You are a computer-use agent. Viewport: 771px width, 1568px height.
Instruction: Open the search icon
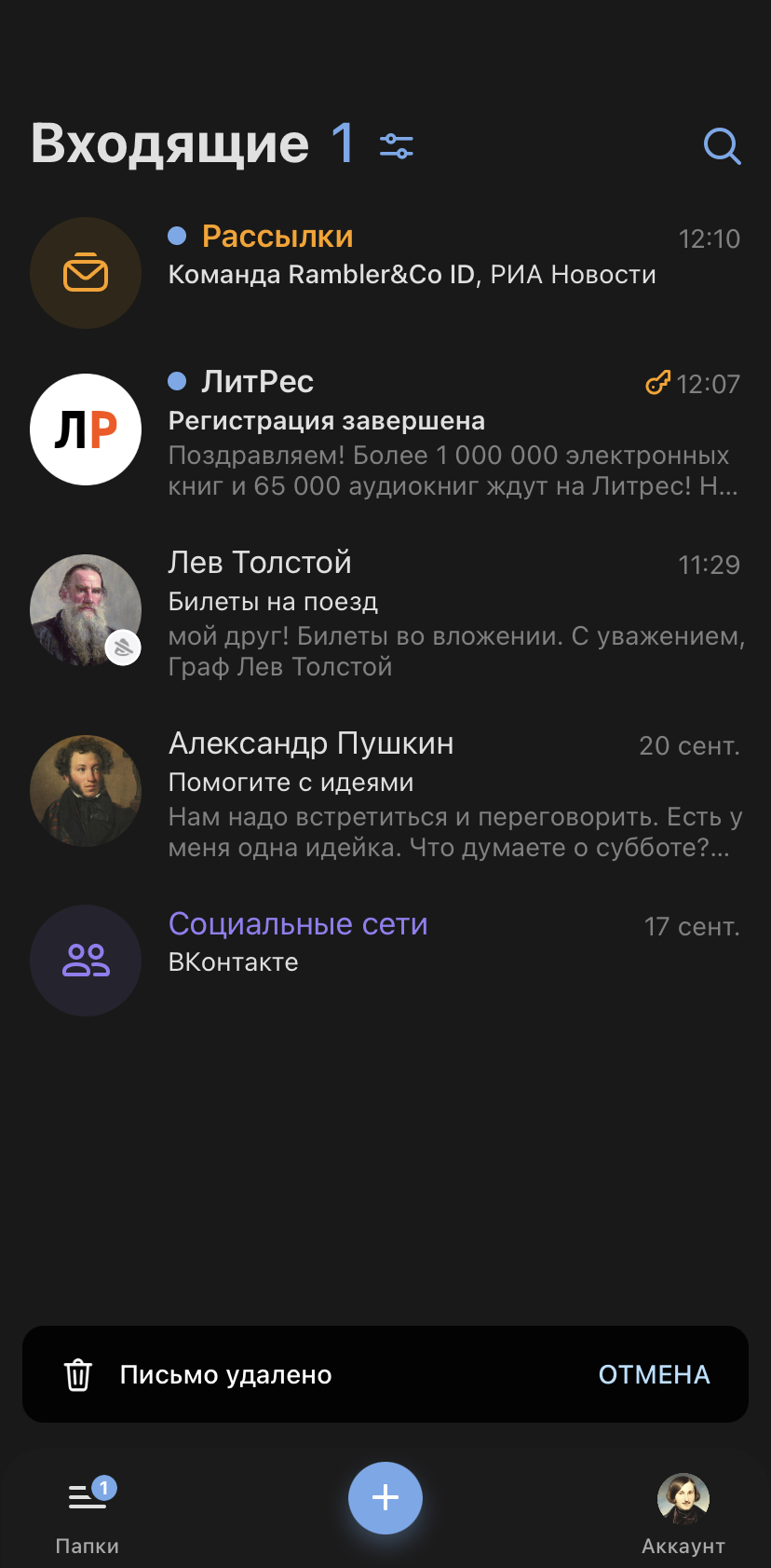(722, 146)
